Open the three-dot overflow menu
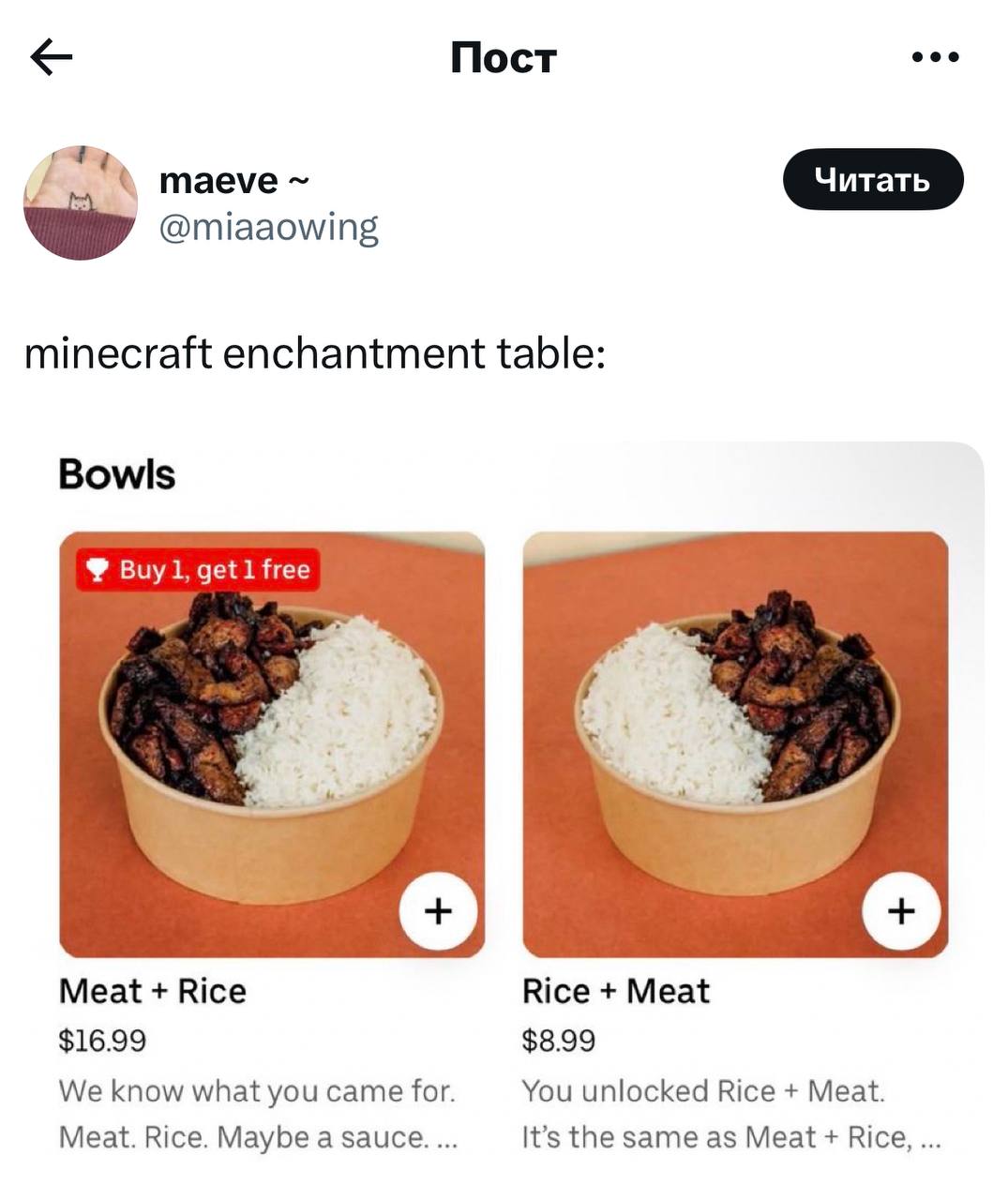 point(935,57)
